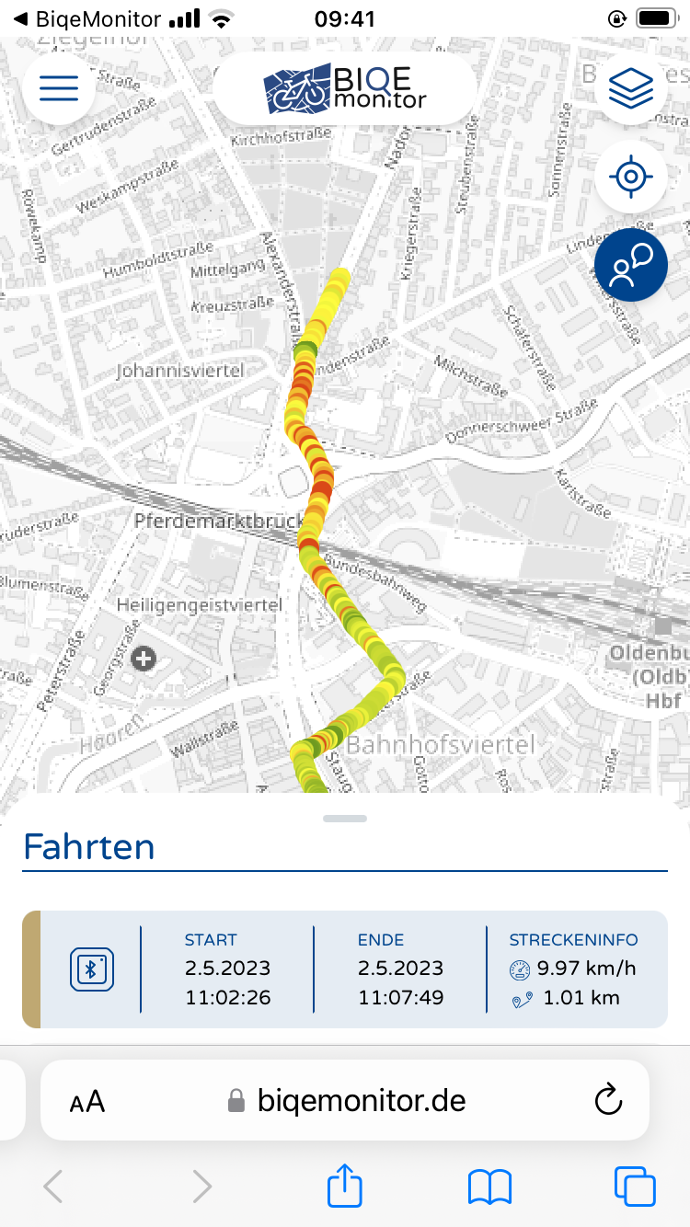Open Safari text size options
690x1227 pixels.
click(x=87, y=1102)
